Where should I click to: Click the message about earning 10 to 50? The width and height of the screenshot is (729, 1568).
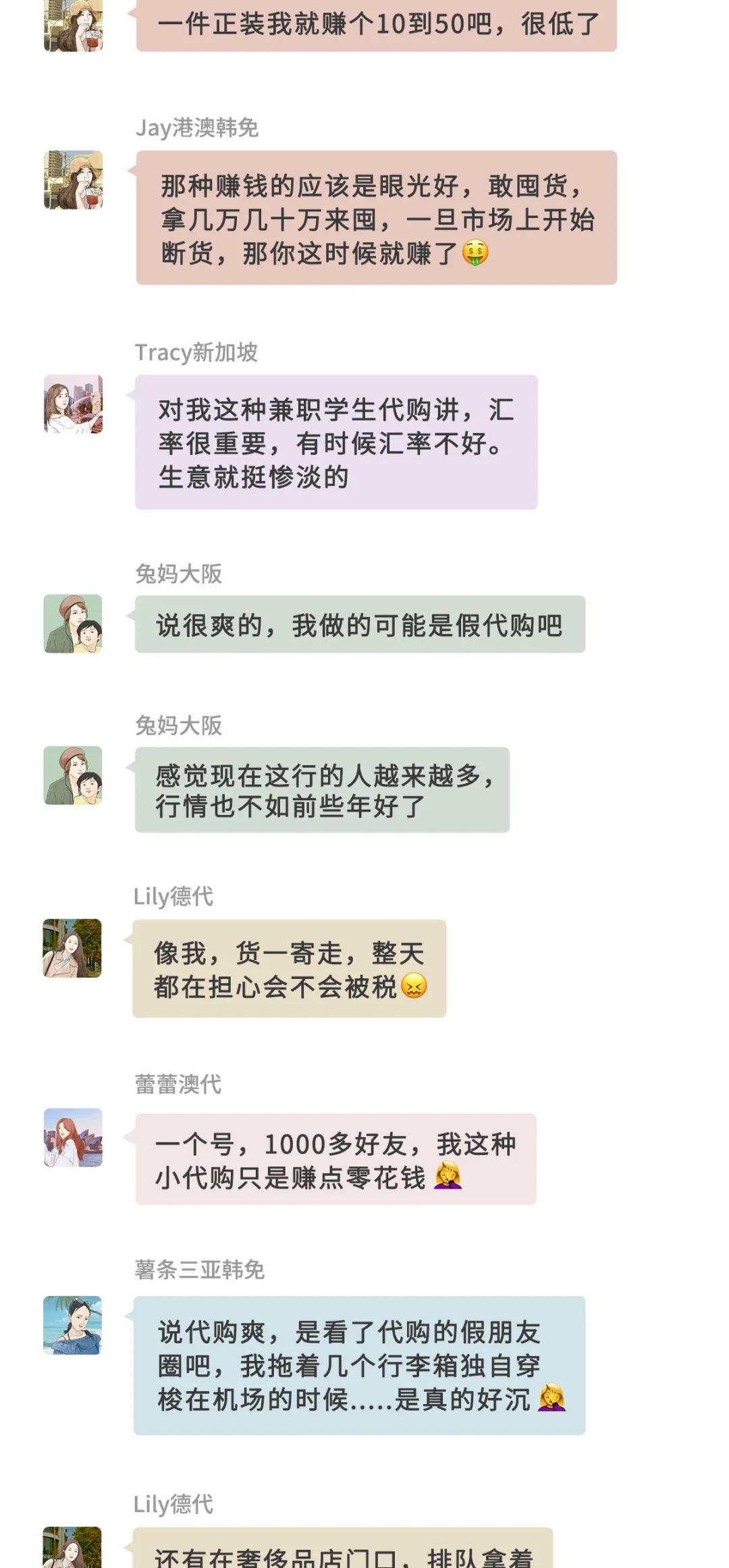(x=378, y=24)
